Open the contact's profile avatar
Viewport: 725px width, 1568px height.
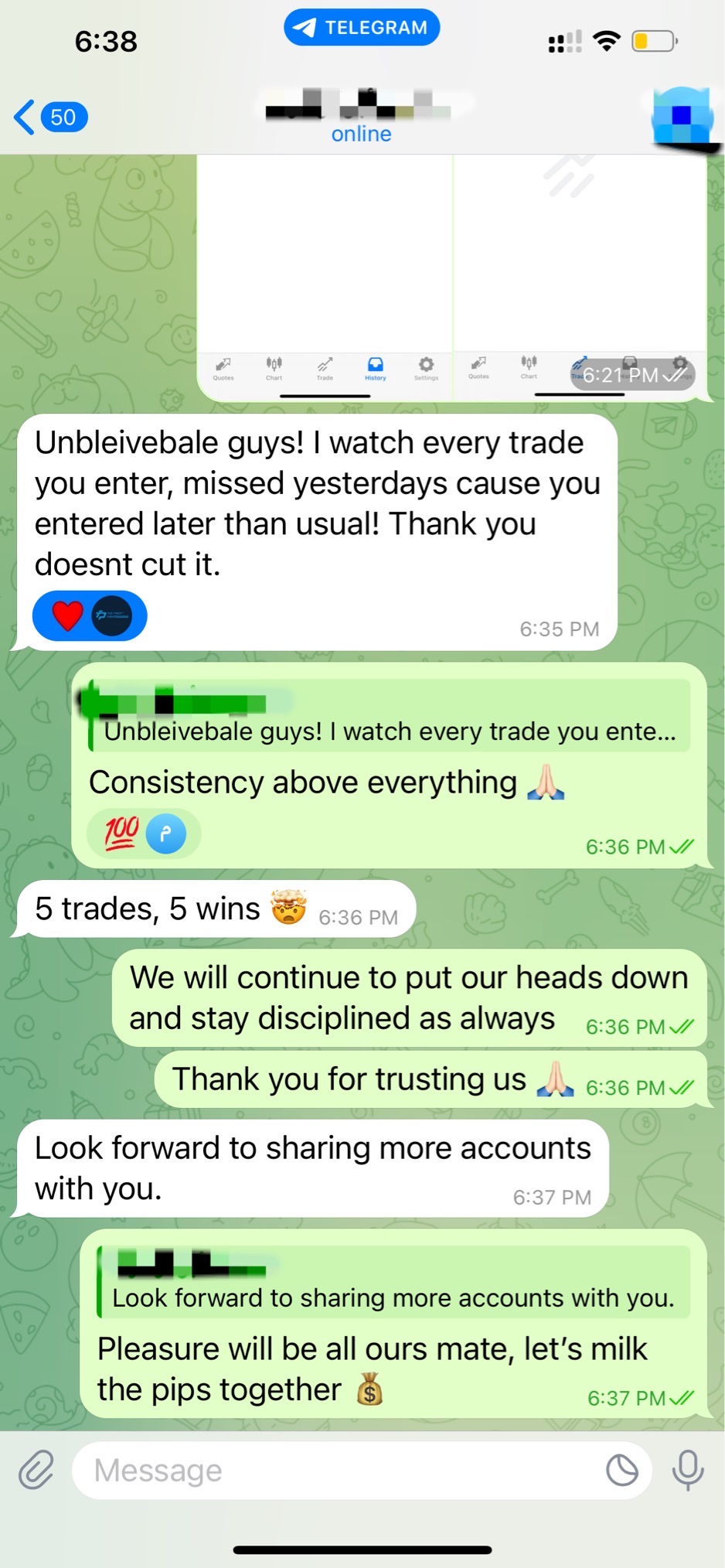[x=682, y=117]
